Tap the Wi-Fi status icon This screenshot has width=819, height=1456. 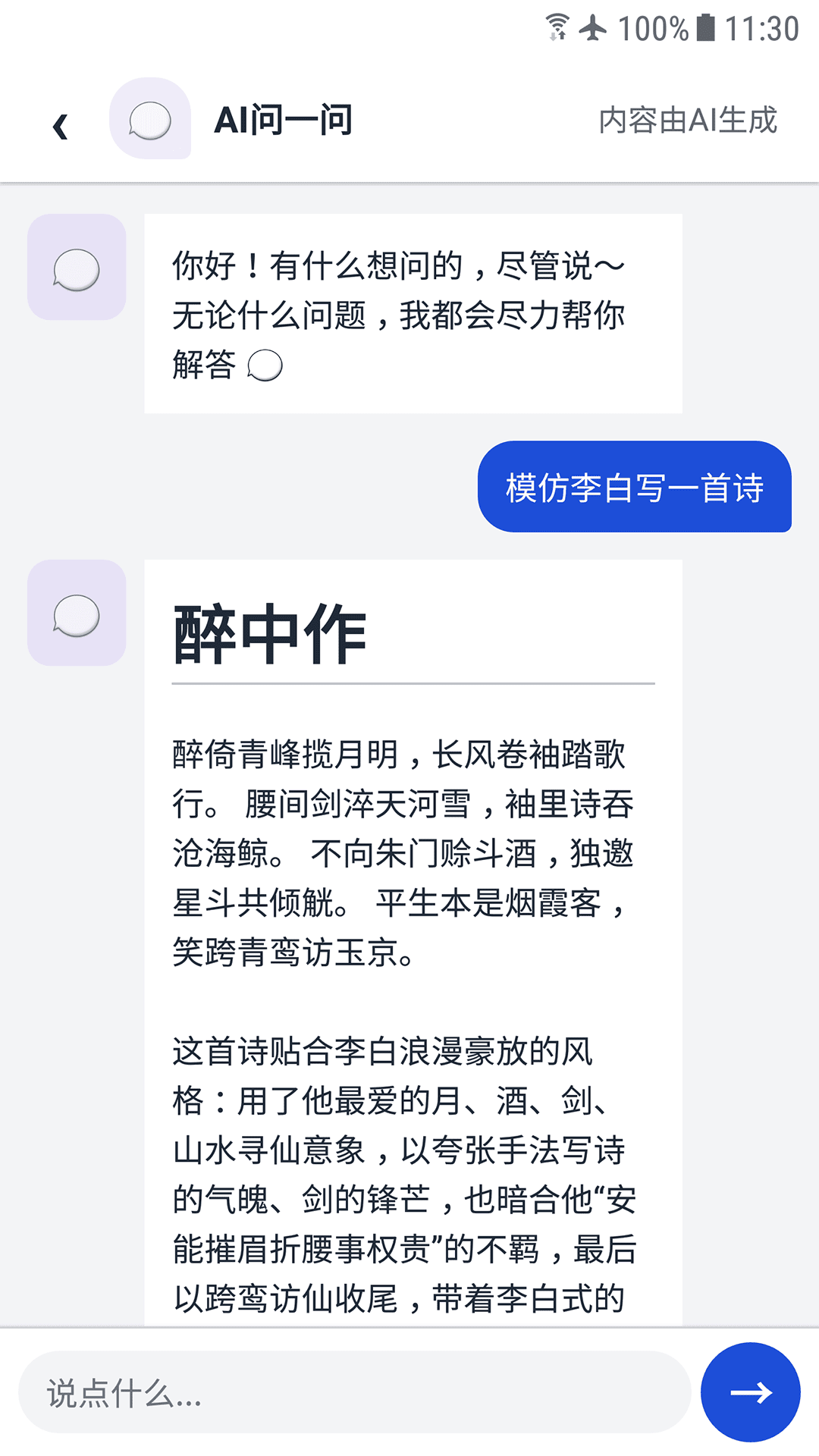click(x=556, y=25)
